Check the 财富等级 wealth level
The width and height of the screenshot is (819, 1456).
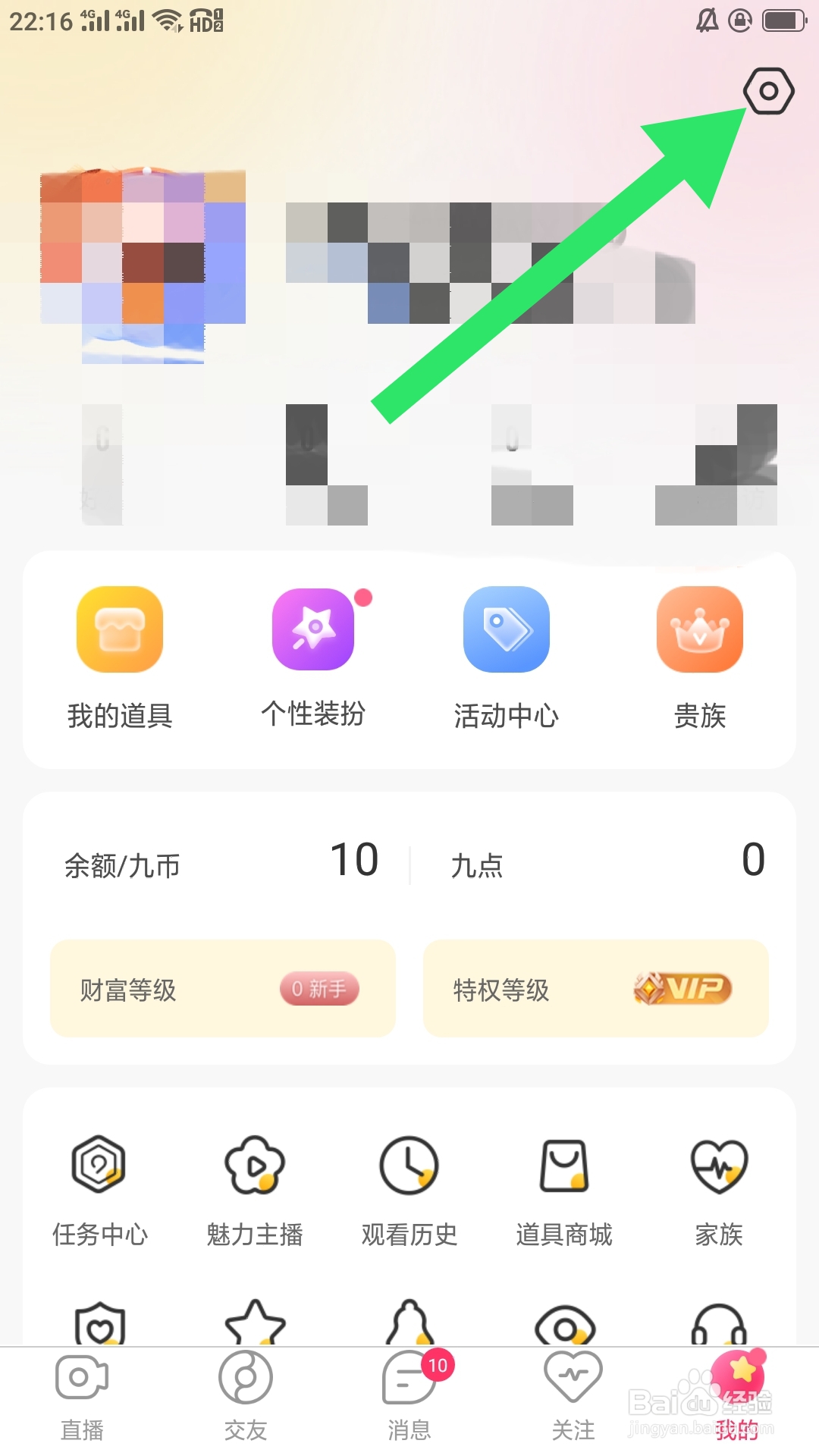[222, 988]
